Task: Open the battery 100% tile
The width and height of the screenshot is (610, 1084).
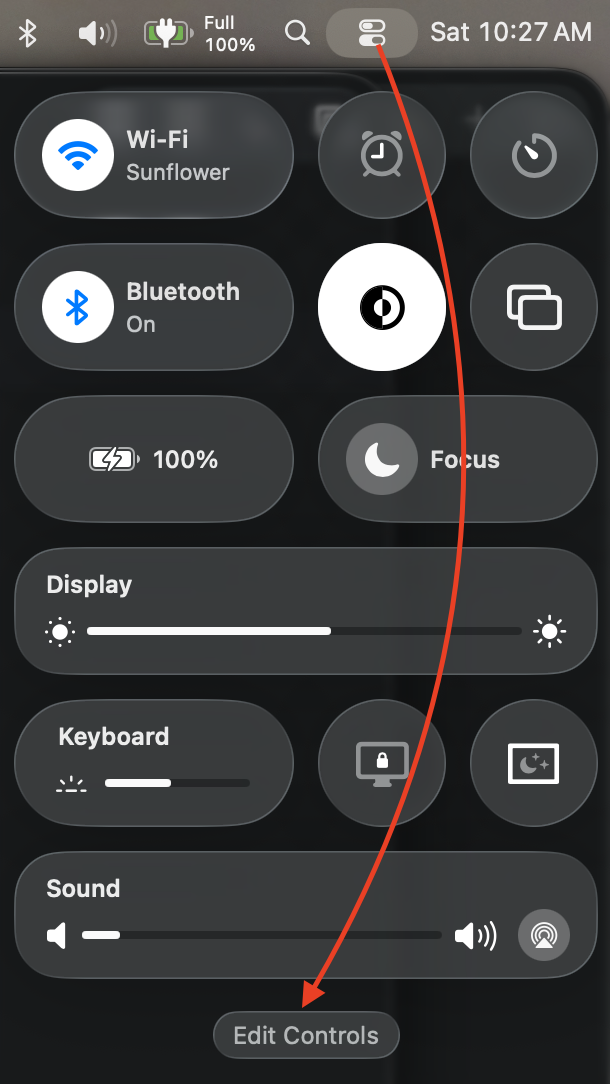Action: point(153,459)
